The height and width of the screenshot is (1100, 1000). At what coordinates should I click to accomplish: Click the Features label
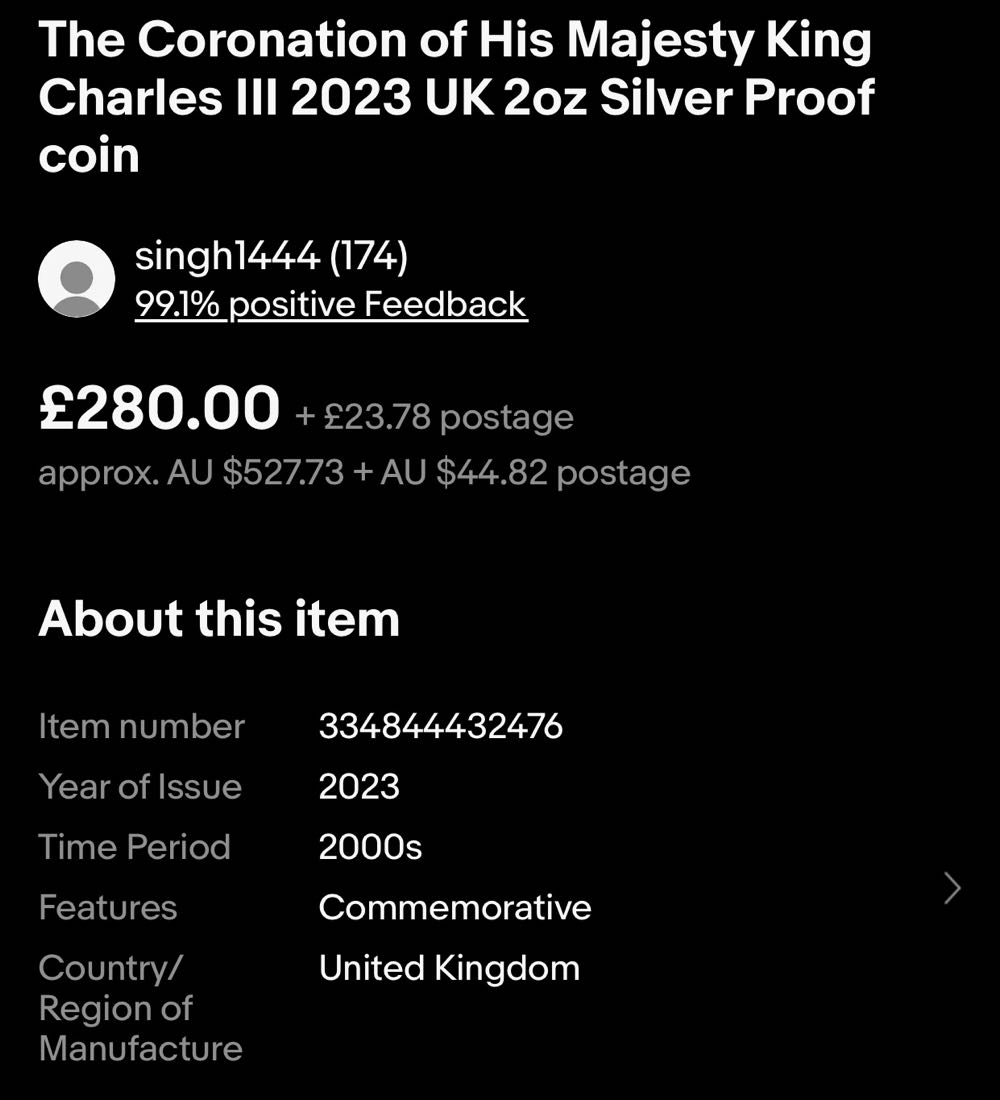coord(108,908)
